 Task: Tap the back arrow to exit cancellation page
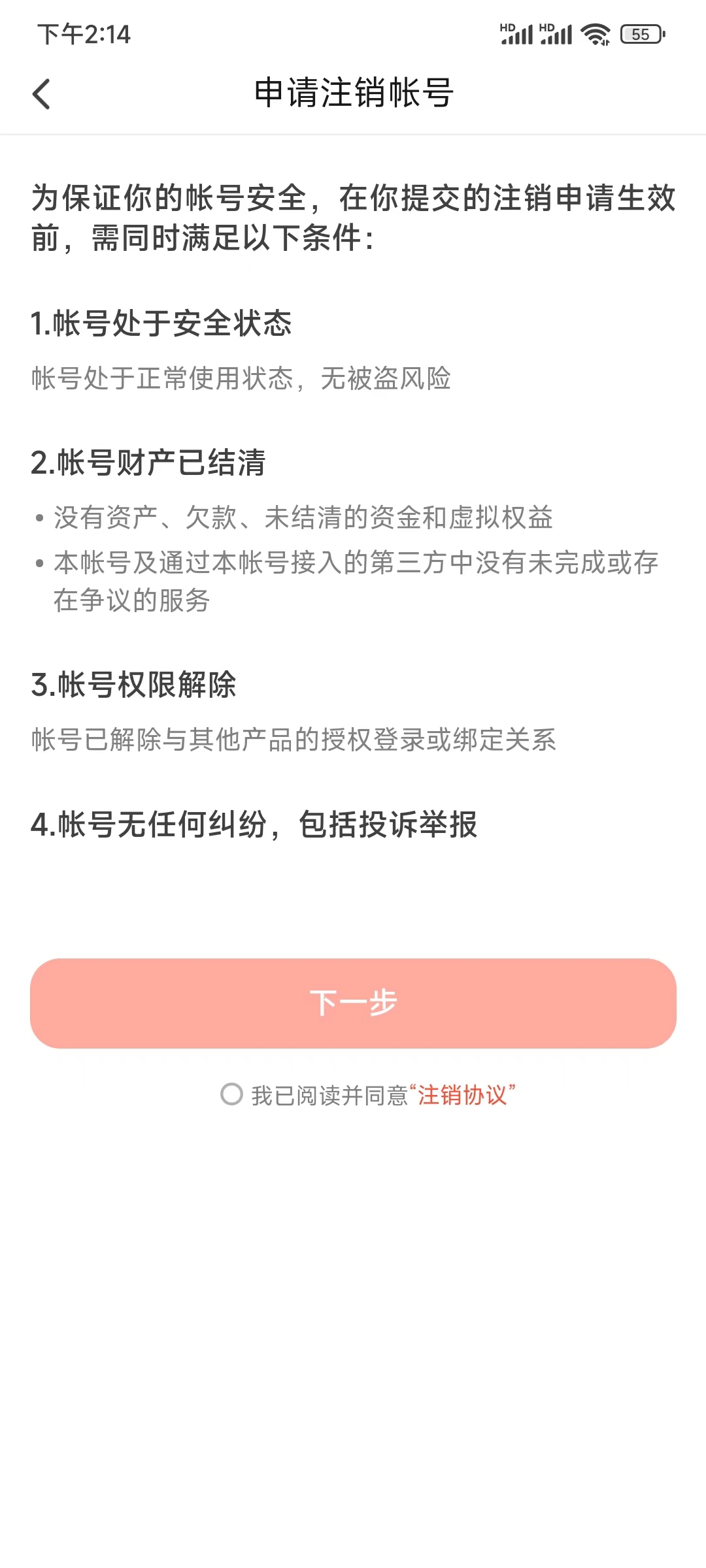[41, 93]
